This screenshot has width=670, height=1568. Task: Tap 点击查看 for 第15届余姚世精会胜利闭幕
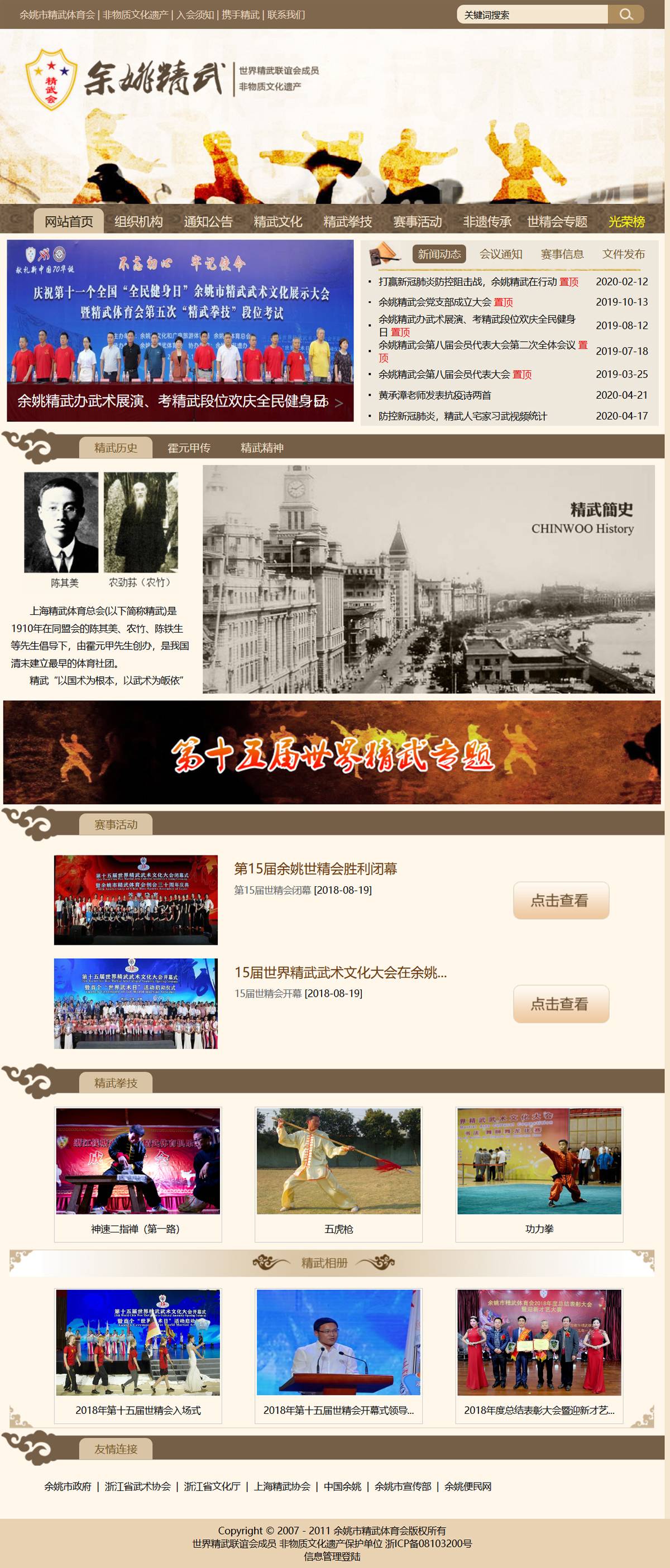pos(560,900)
